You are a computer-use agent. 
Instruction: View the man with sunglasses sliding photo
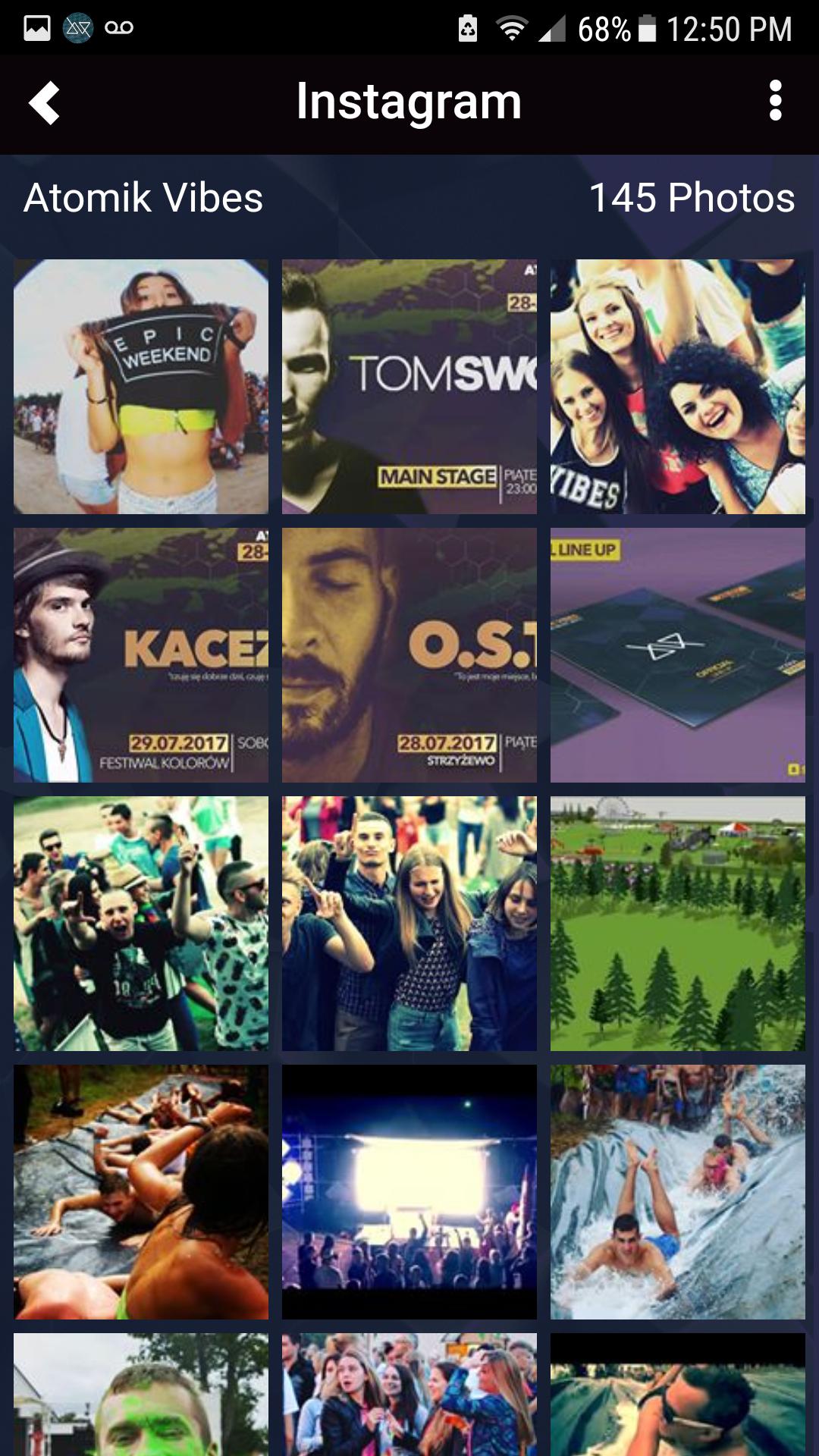tap(677, 1395)
